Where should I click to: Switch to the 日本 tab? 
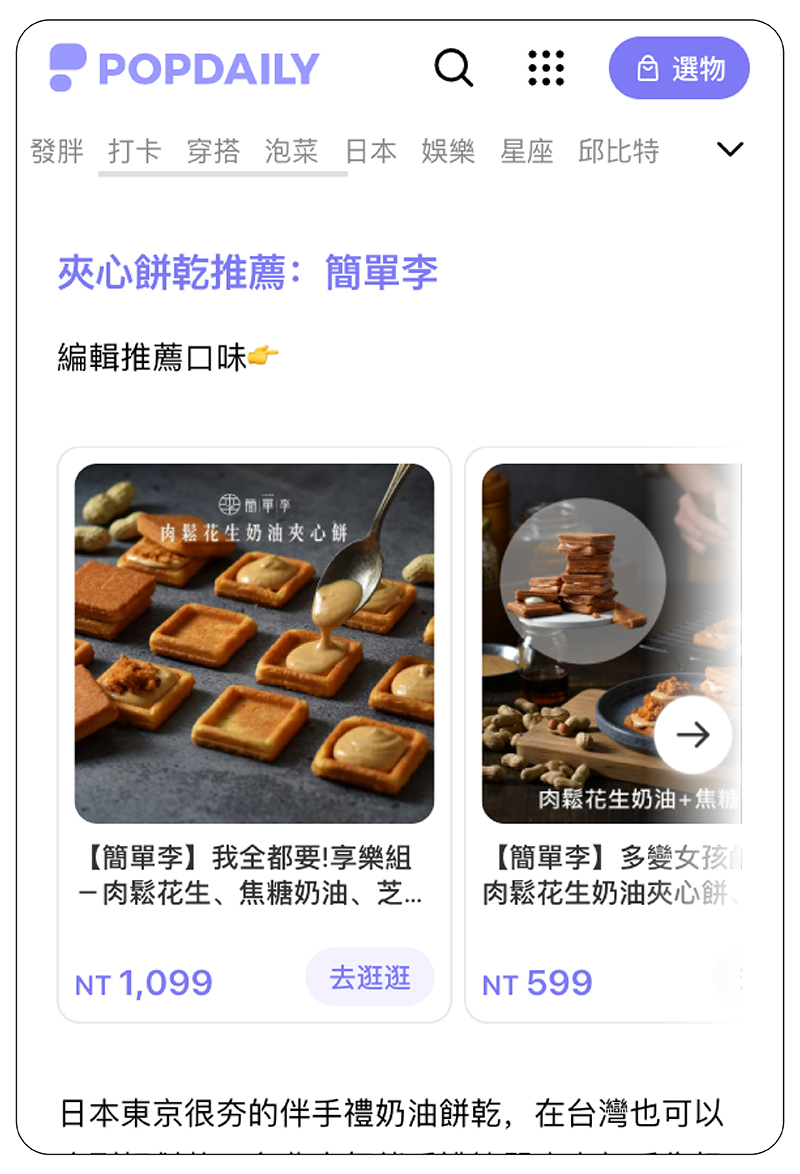tap(370, 151)
